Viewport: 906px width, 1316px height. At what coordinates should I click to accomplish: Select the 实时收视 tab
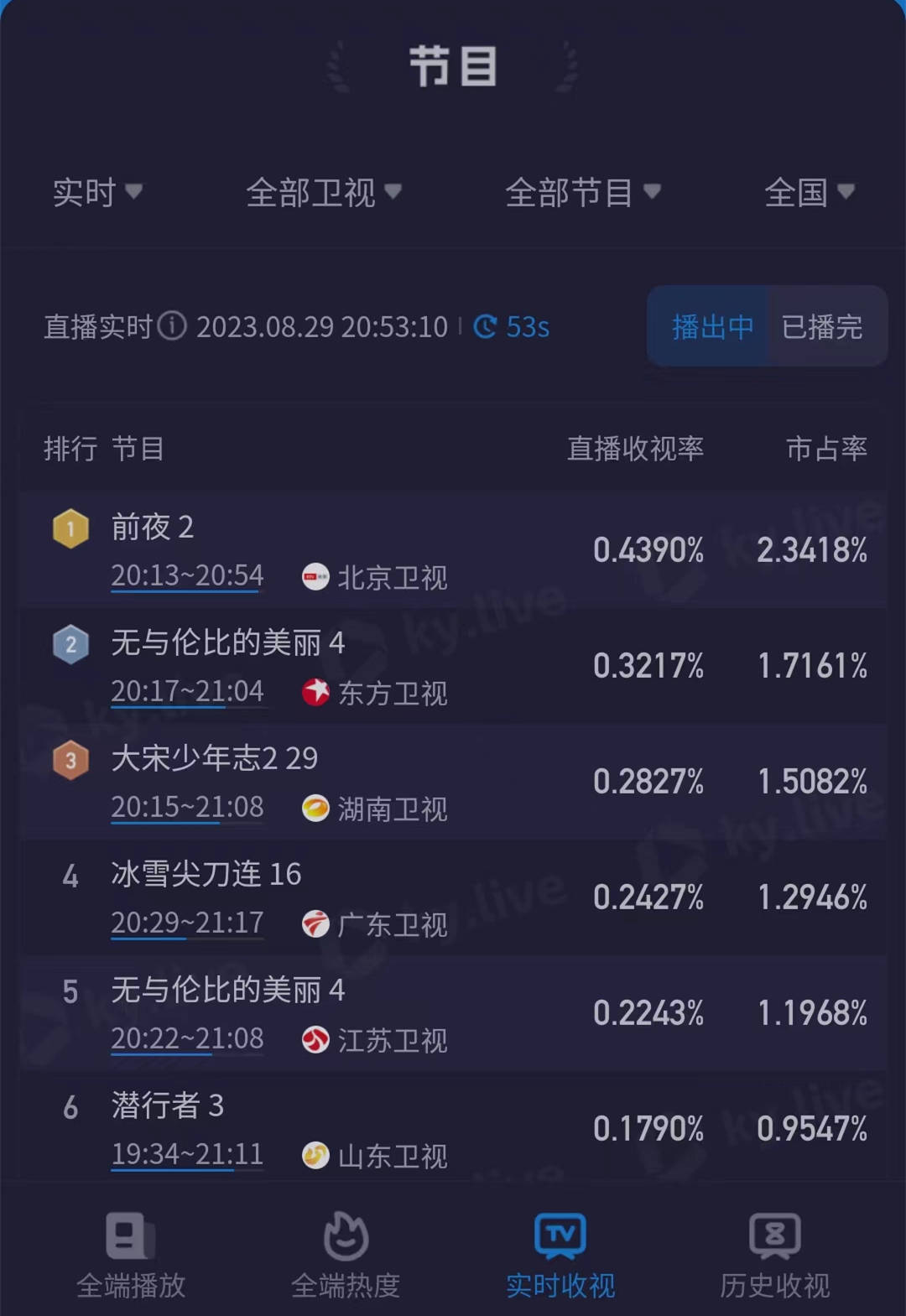pyautogui.click(x=560, y=1254)
